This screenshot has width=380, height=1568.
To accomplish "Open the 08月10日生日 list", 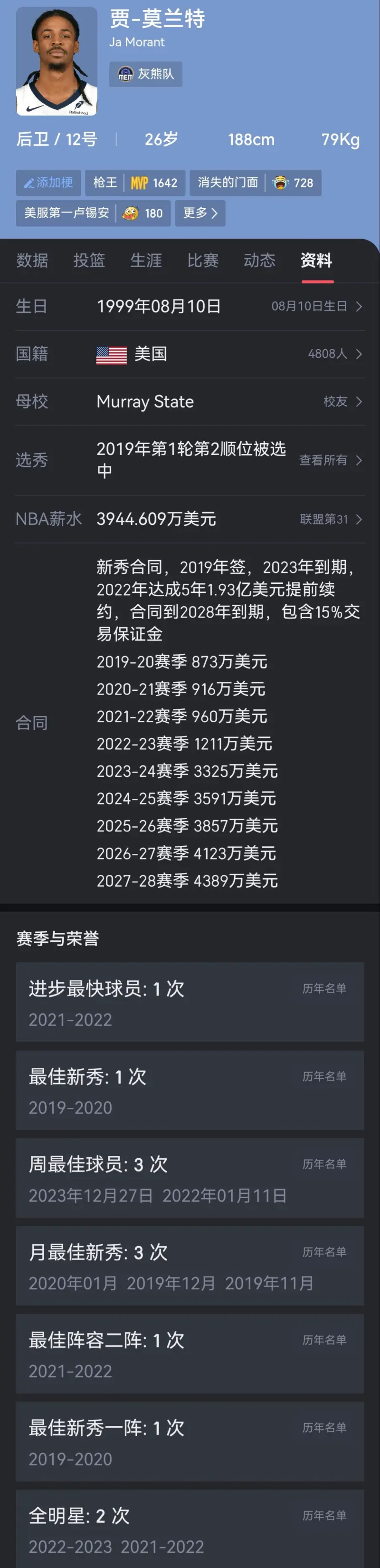I will pyautogui.click(x=316, y=306).
